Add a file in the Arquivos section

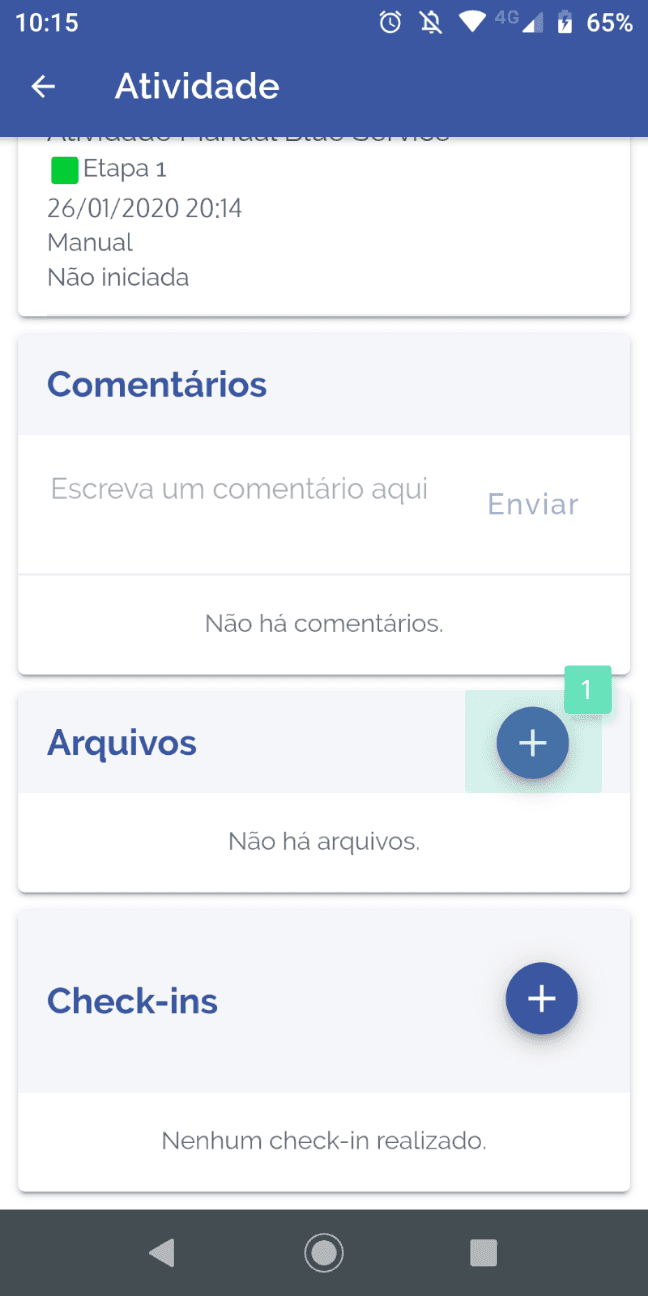click(532, 743)
